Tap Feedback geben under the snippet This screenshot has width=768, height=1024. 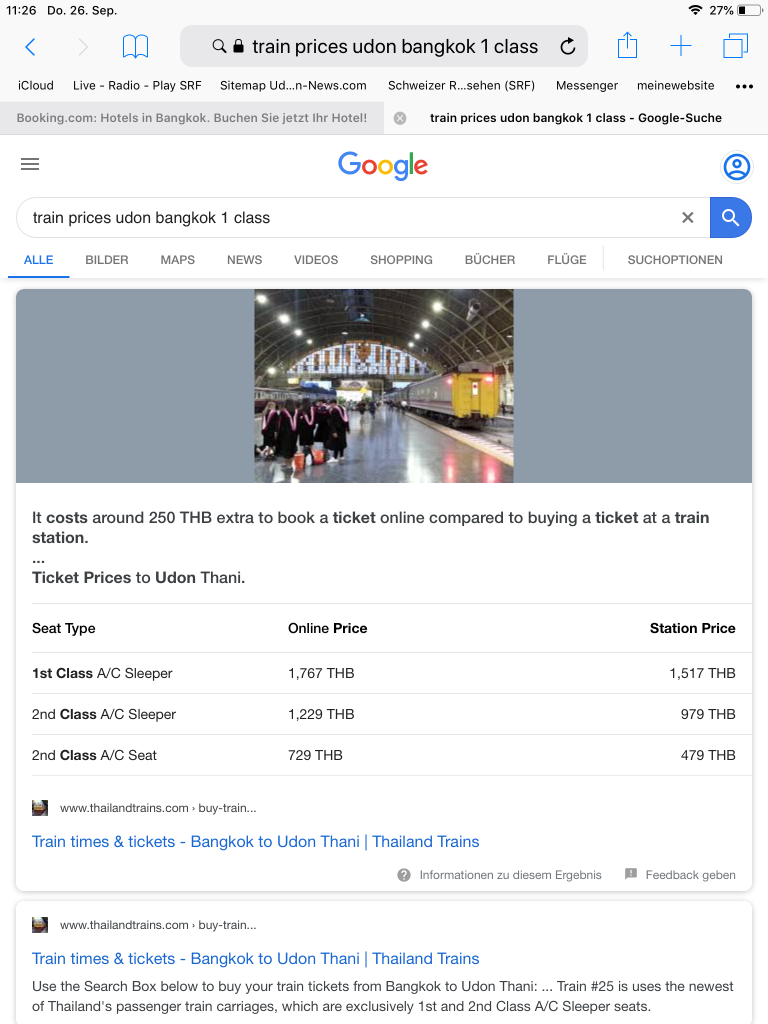point(680,875)
